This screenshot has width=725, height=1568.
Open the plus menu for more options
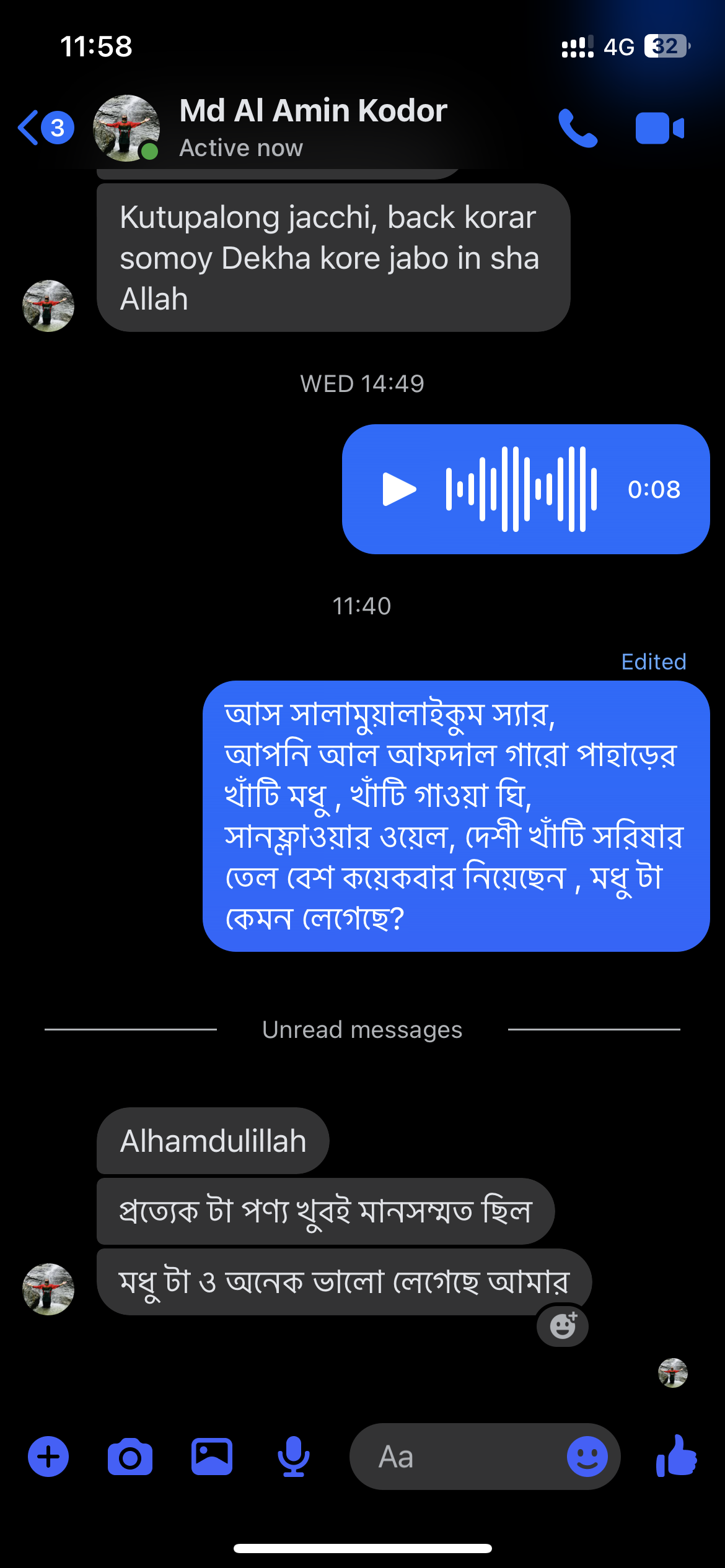(48, 1457)
